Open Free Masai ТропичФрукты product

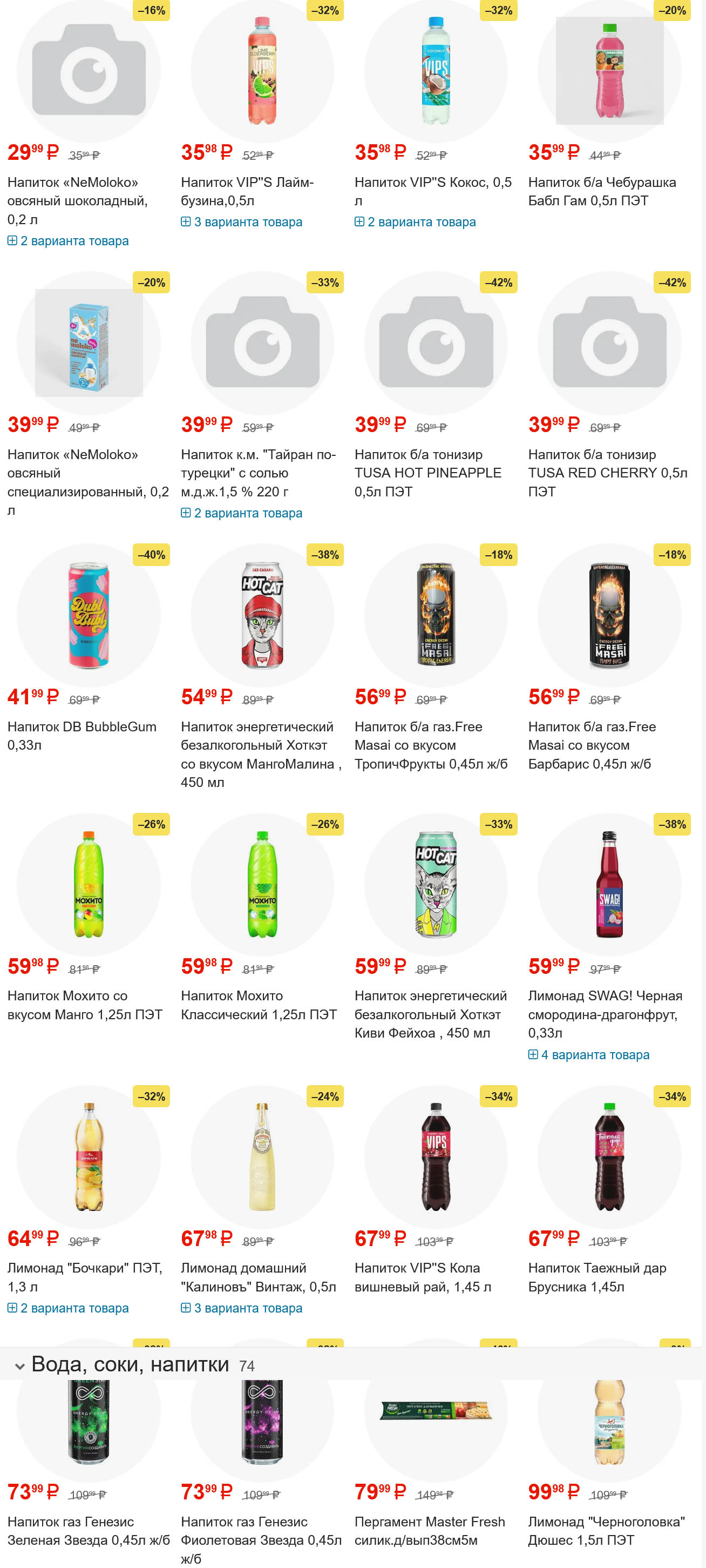pos(431,745)
